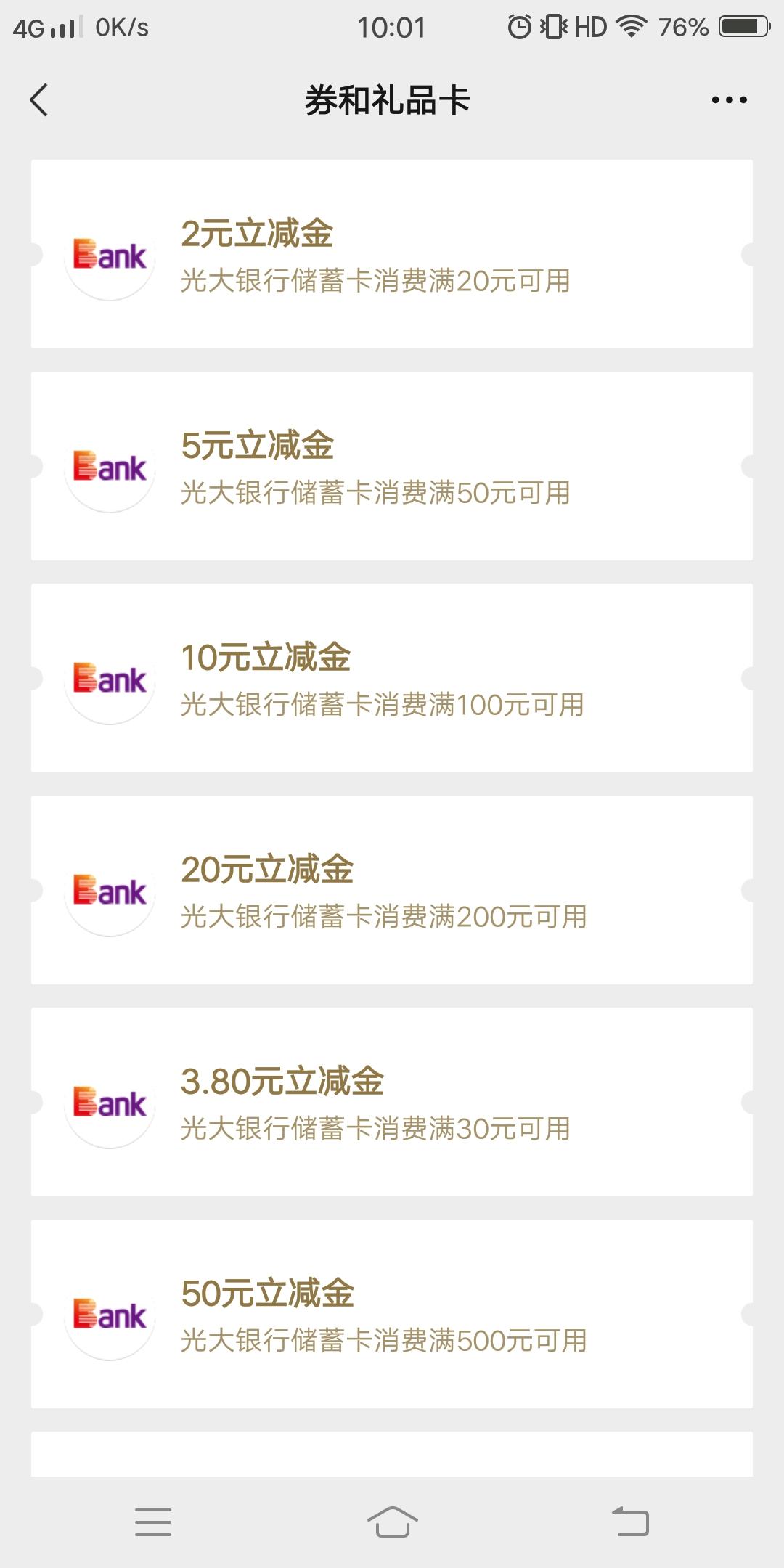Viewport: 784px width, 1568px height.
Task: Go back from 券和礼品卡 page
Action: tap(39, 100)
